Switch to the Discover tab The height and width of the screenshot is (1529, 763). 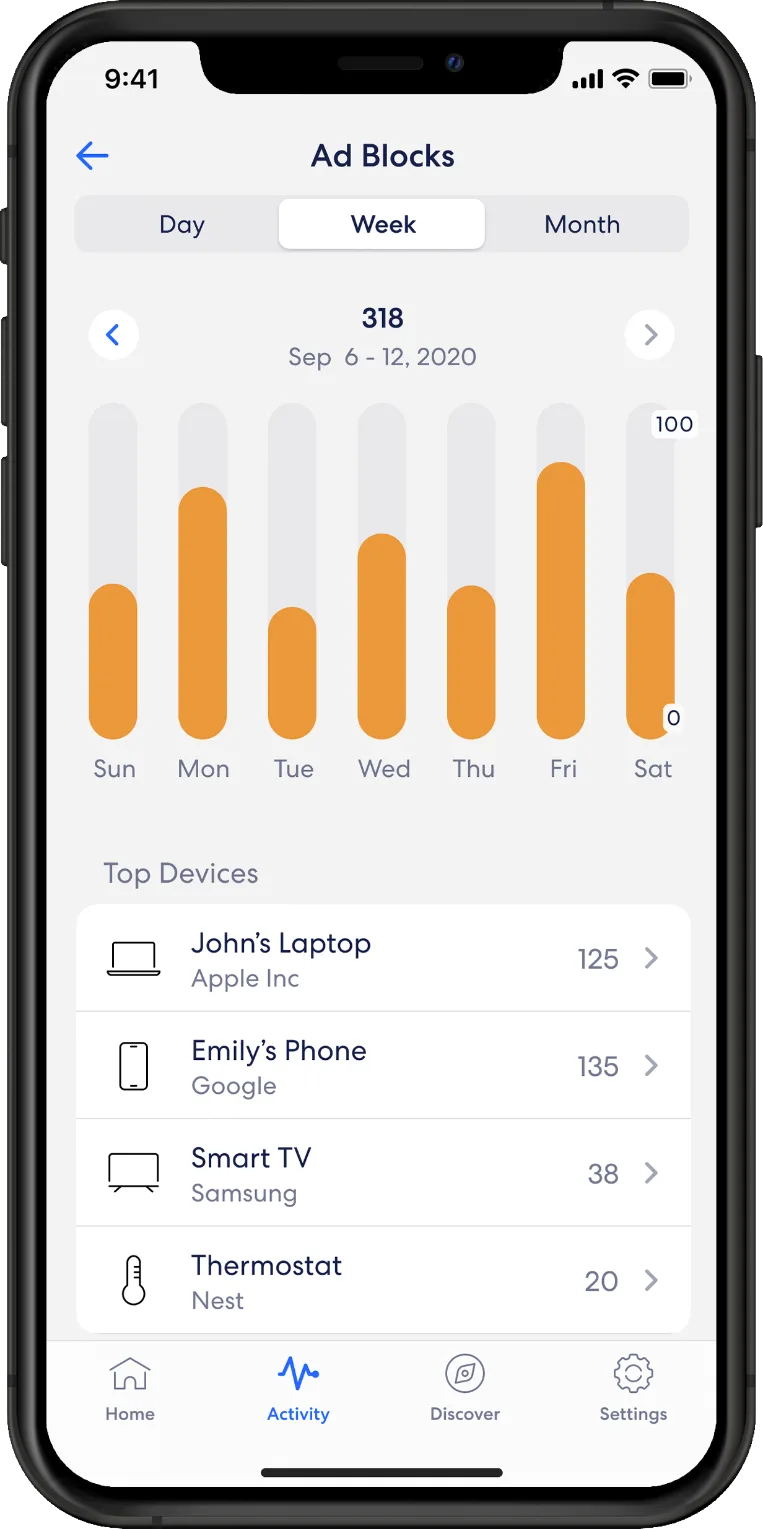pos(465,1388)
